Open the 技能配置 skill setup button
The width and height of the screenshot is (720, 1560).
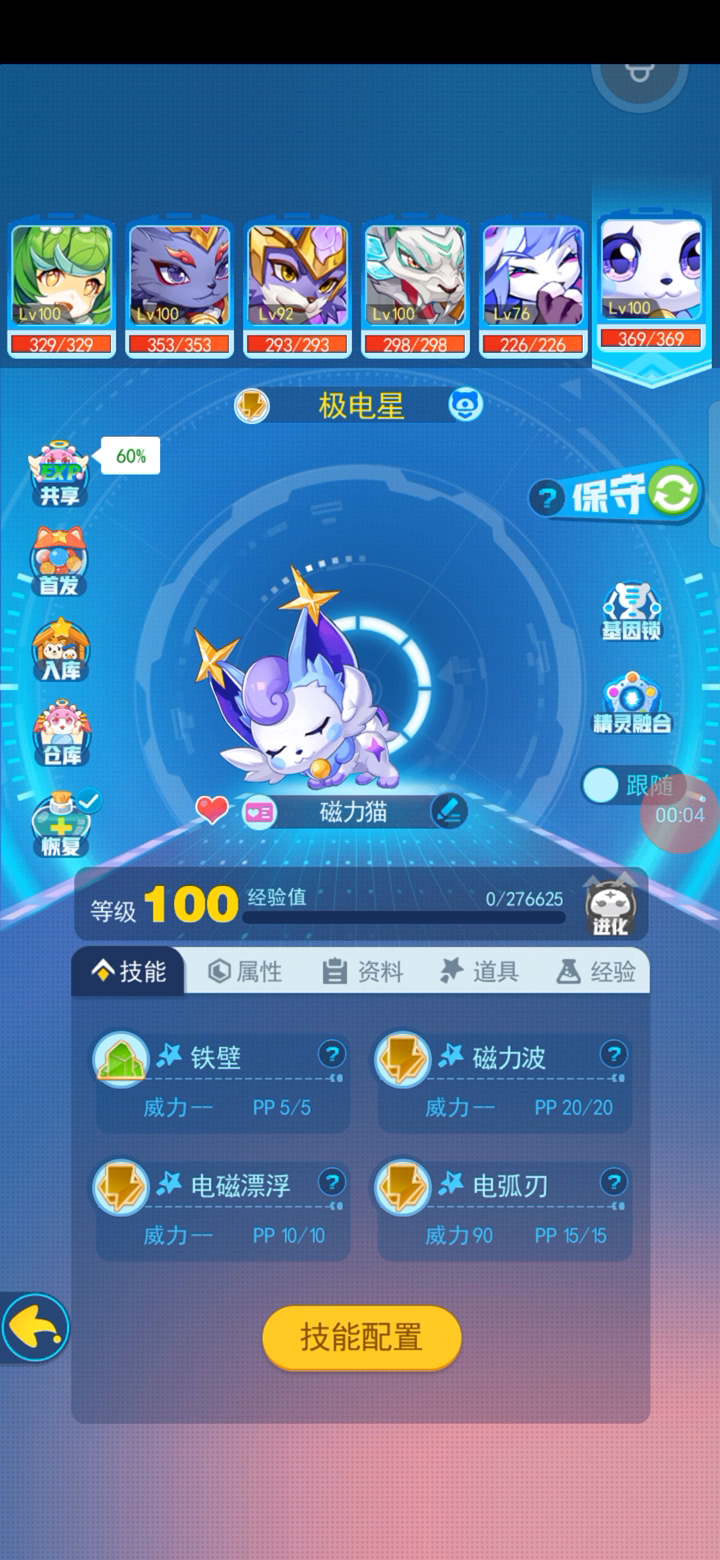click(x=361, y=1337)
